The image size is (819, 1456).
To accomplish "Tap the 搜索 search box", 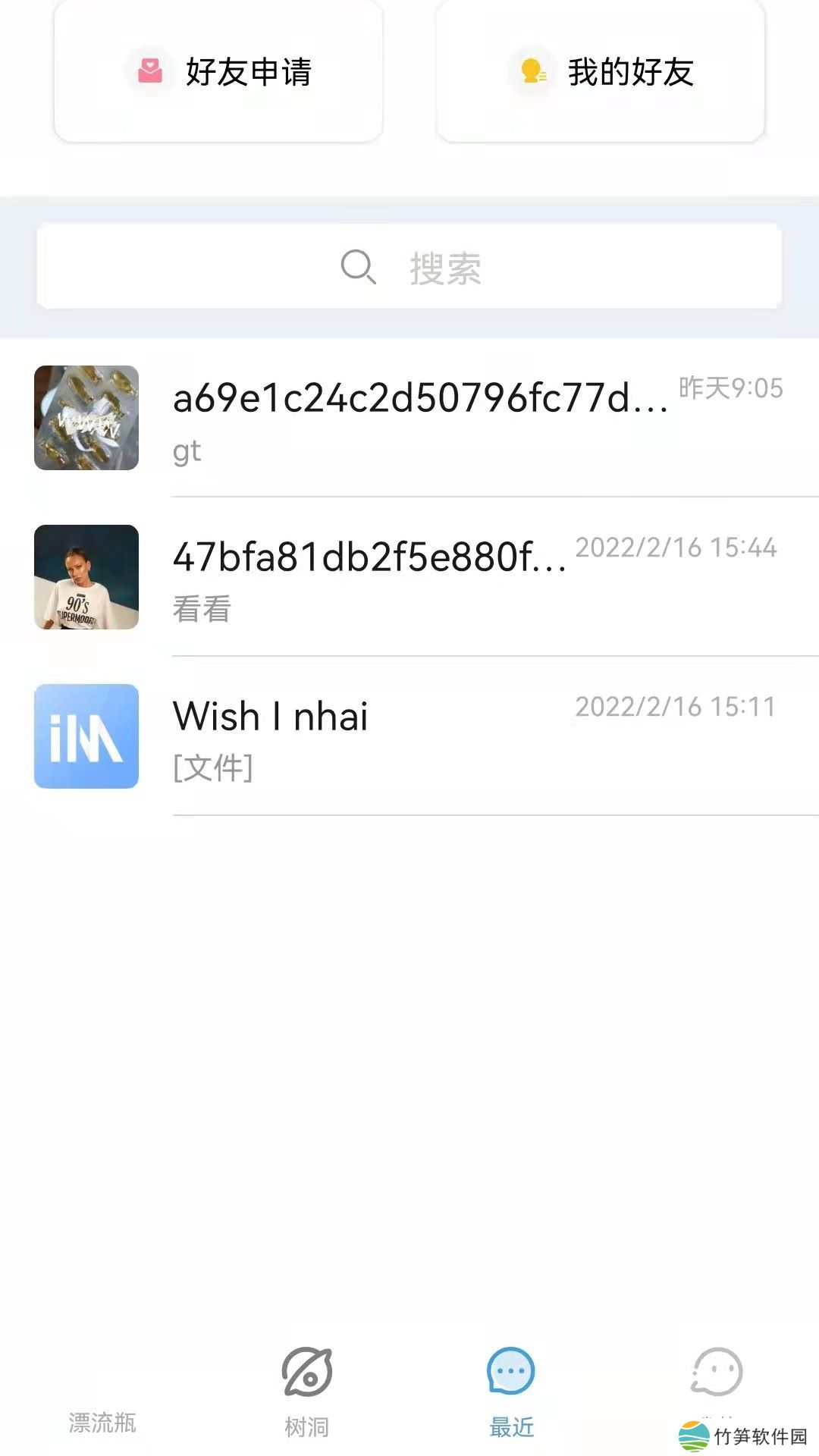I will tap(409, 267).
